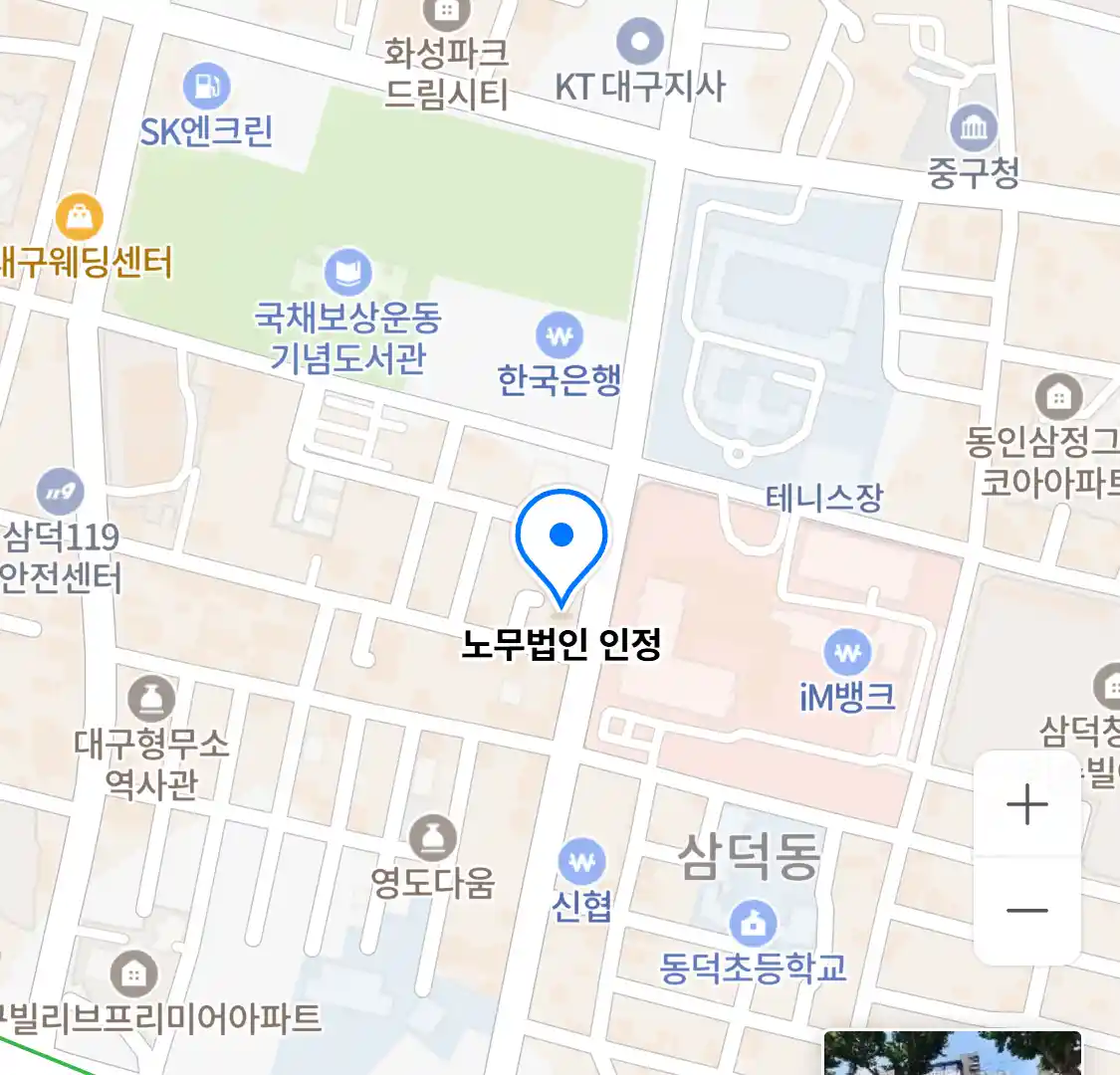Tap the 노무법인 인정 location pin

(x=561, y=543)
